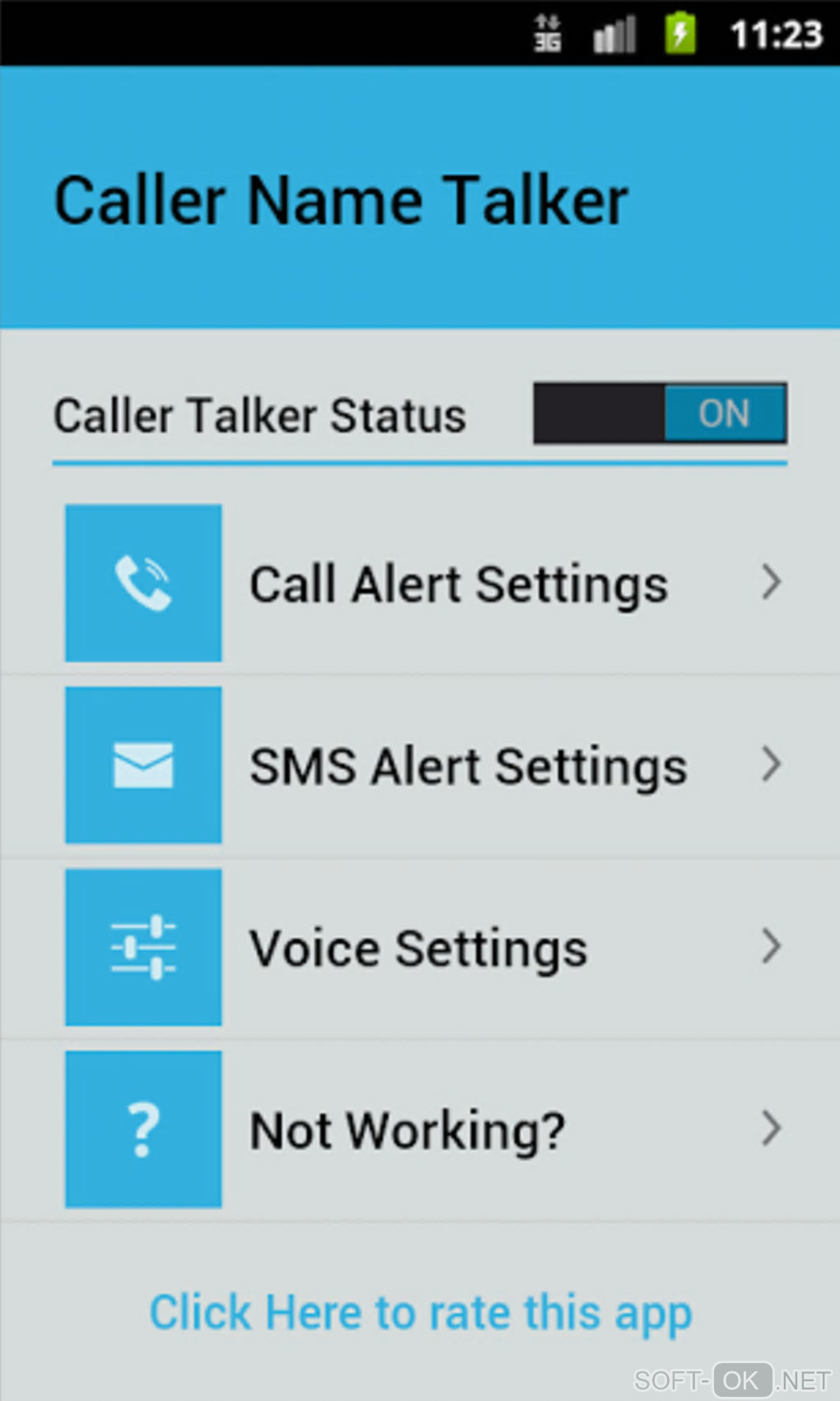Open the Not Working? help row

point(407,1130)
